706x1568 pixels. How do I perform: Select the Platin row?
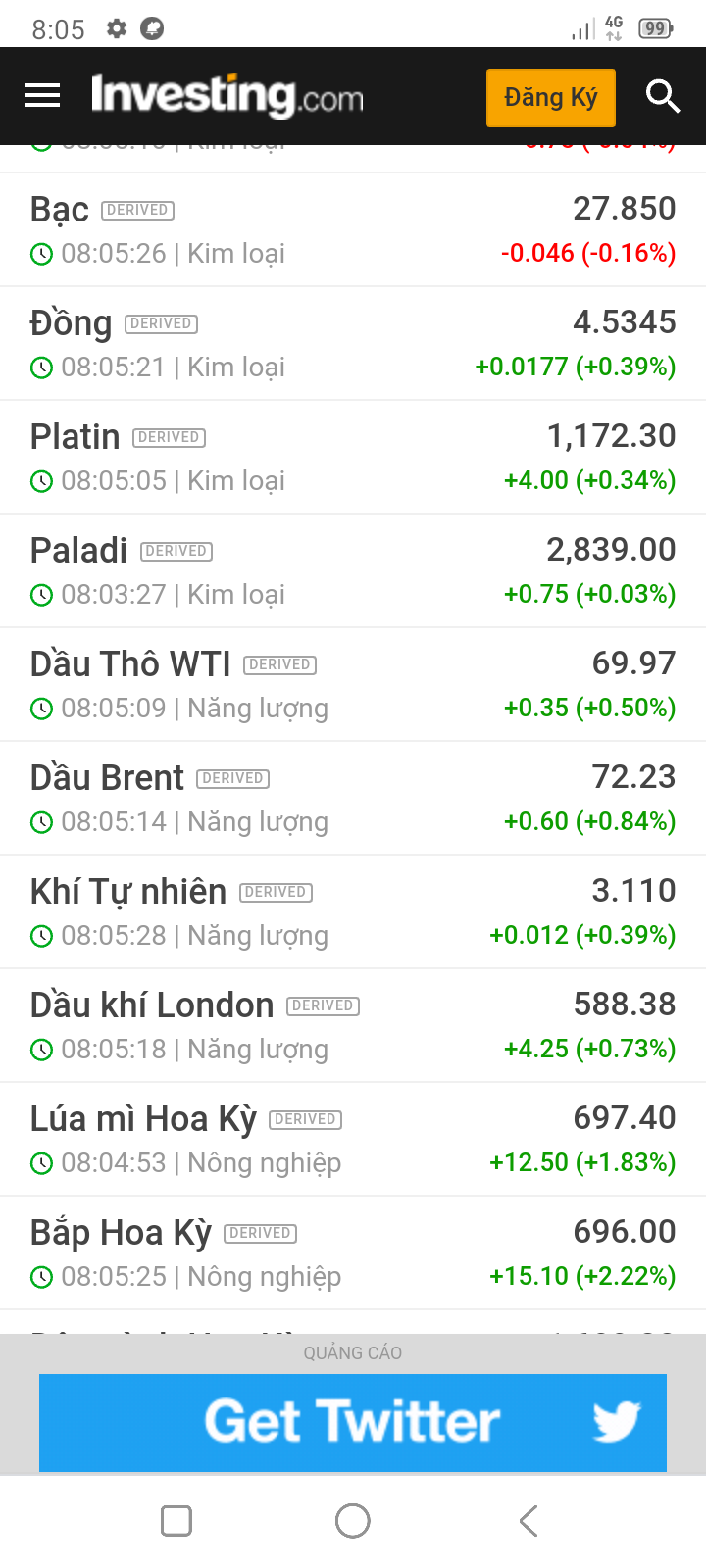(x=353, y=458)
